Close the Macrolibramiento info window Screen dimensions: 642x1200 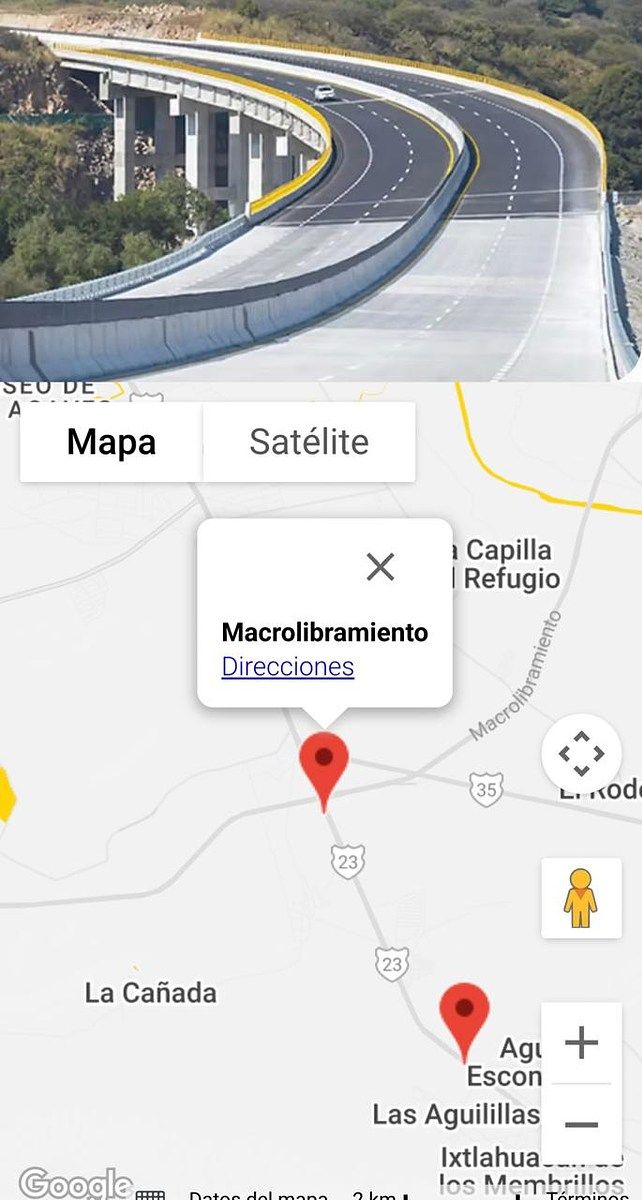coord(380,567)
